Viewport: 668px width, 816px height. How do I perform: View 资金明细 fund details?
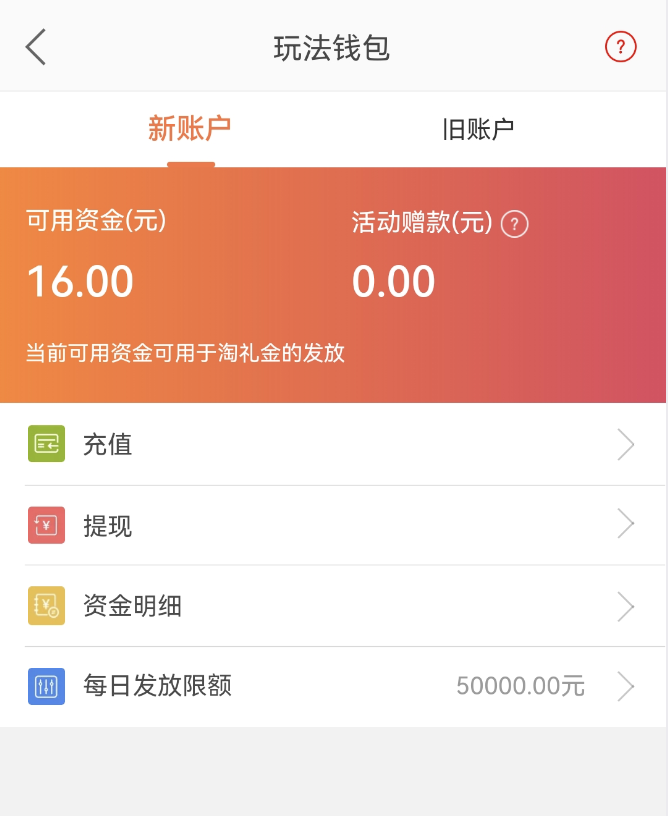tap(333, 606)
